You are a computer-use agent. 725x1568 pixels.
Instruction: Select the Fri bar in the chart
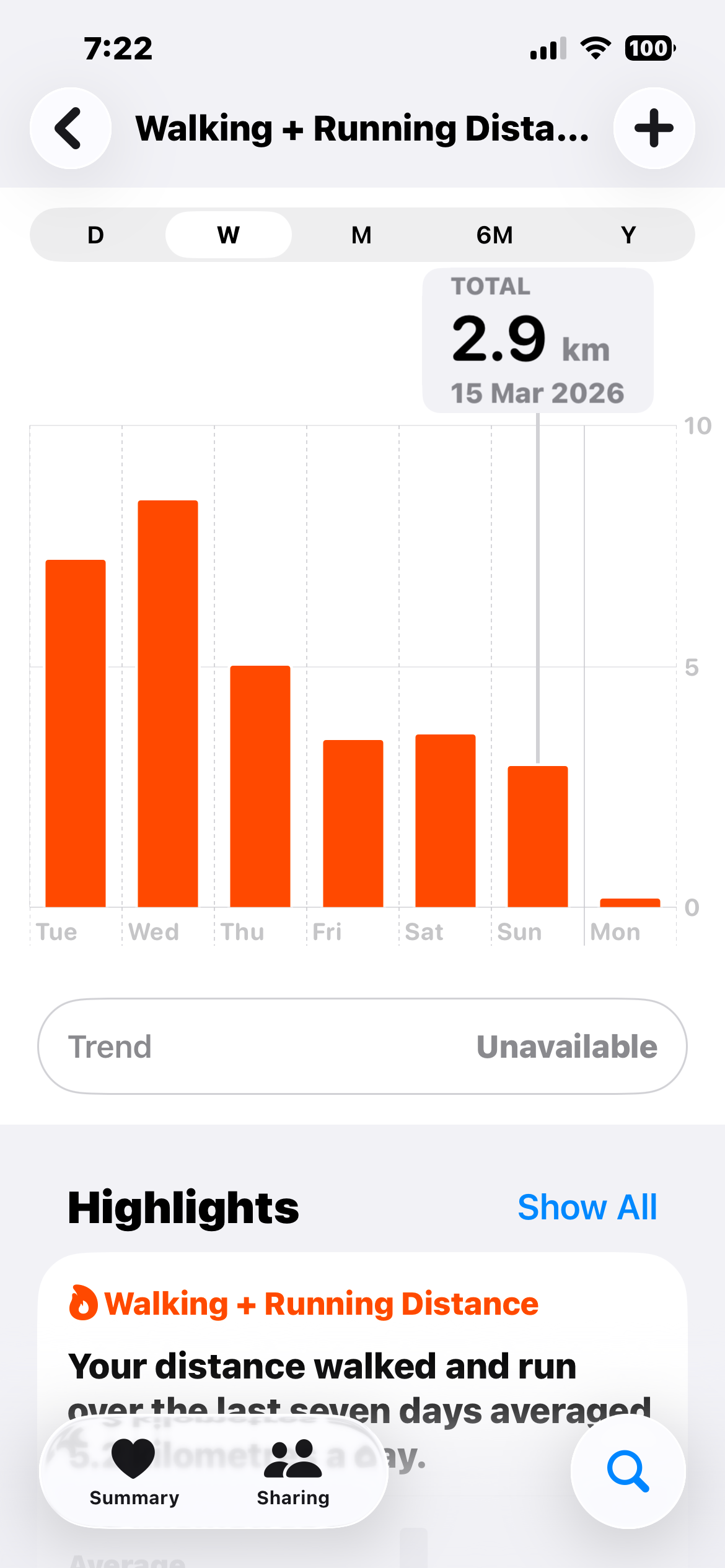[x=353, y=824]
